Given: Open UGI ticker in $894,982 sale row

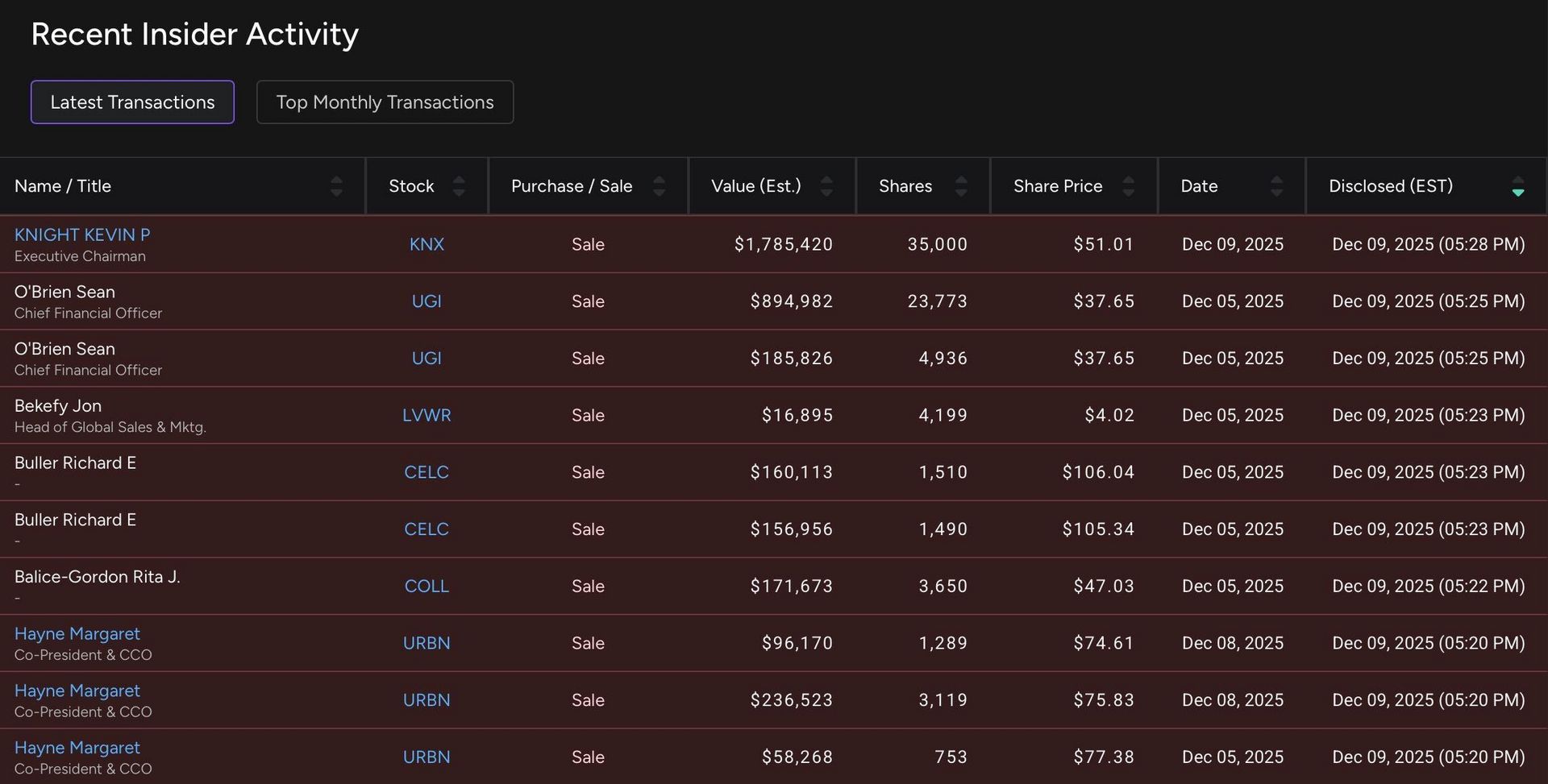Looking at the screenshot, I should click(x=427, y=301).
